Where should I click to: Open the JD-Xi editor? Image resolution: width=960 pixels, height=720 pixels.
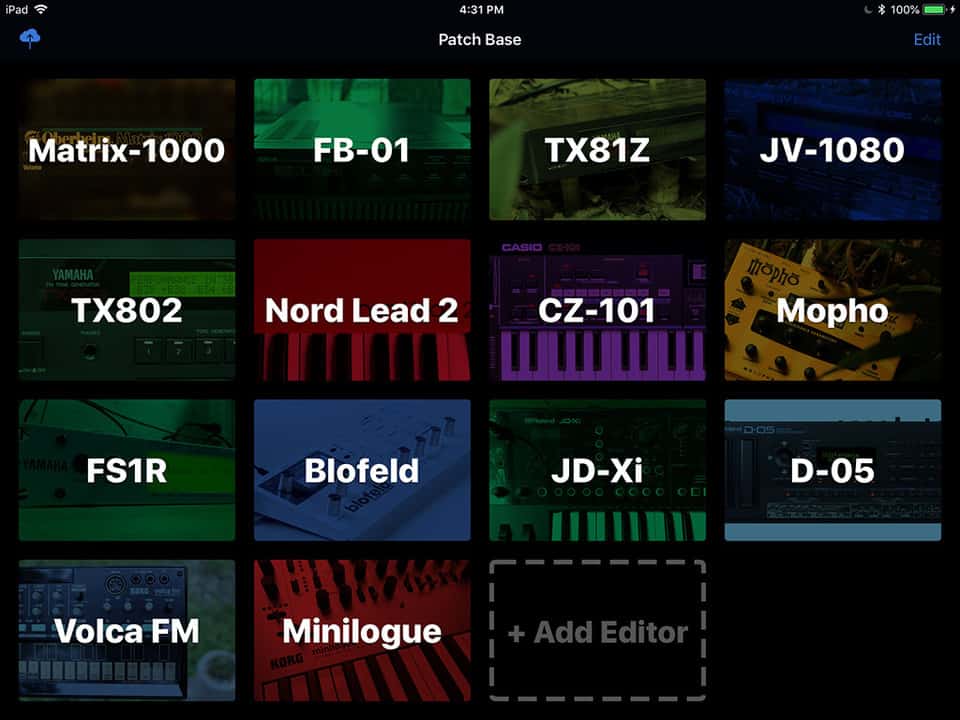coord(597,470)
